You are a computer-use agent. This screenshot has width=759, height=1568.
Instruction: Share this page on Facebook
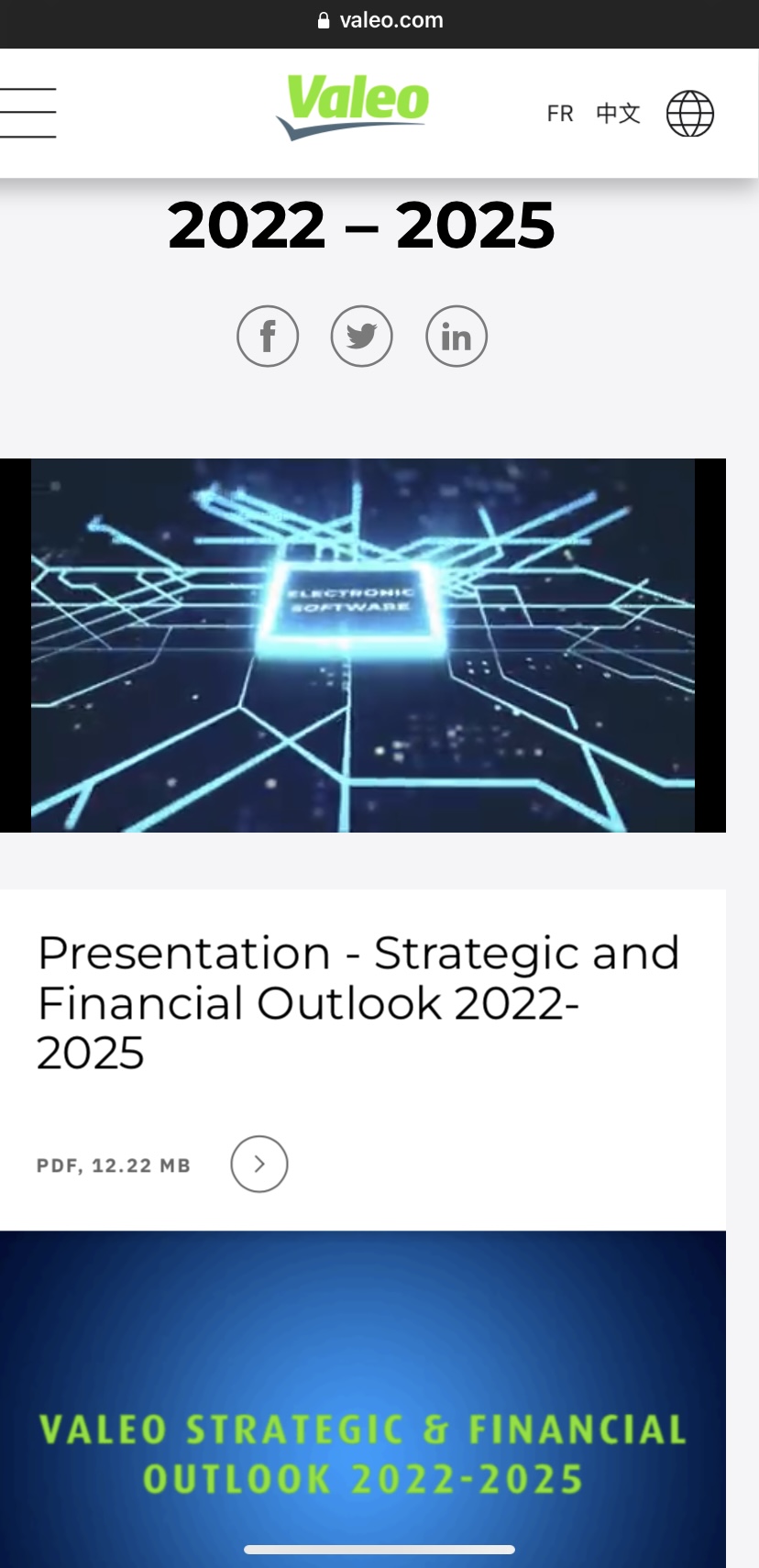tap(268, 337)
